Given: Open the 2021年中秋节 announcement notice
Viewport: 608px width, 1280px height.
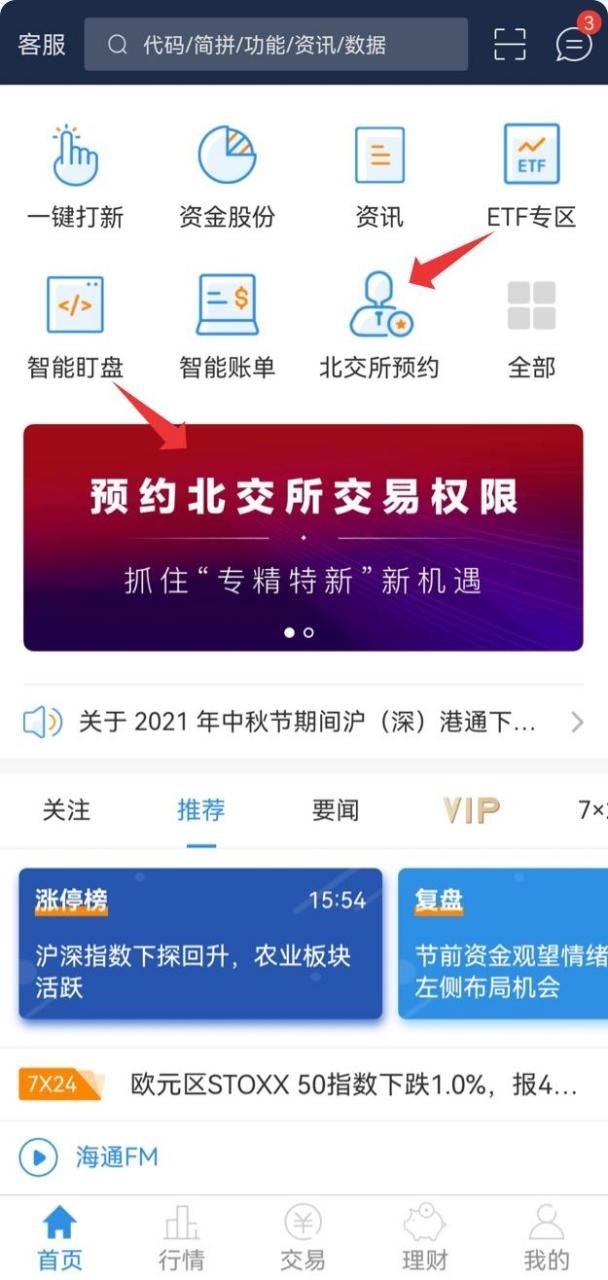Looking at the screenshot, I should tap(303, 722).
